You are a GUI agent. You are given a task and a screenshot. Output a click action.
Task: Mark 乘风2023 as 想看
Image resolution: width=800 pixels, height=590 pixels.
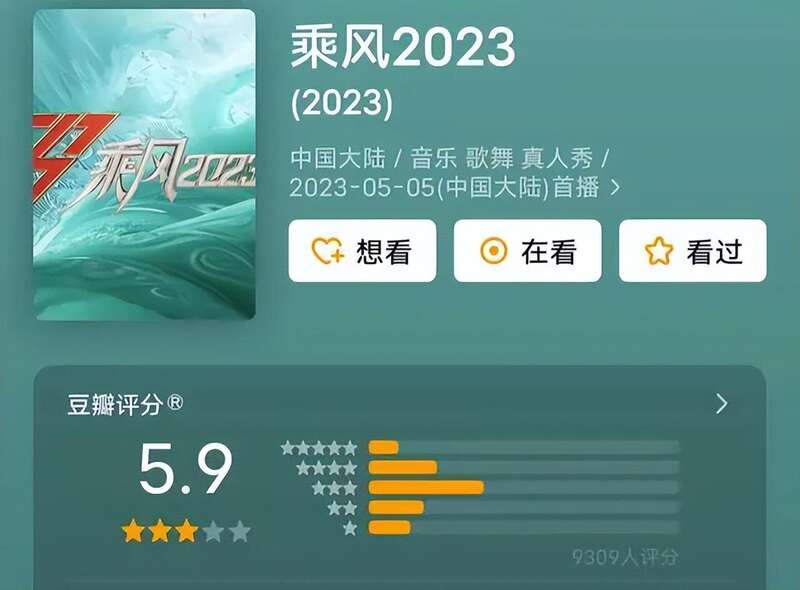(x=362, y=251)
